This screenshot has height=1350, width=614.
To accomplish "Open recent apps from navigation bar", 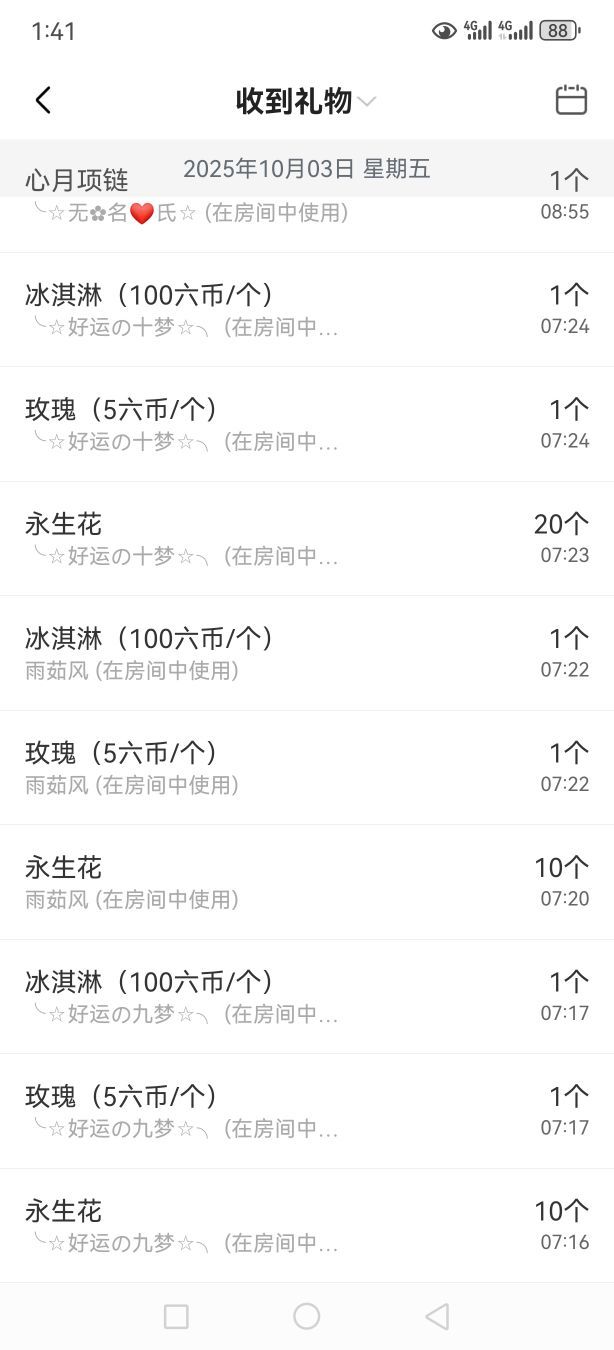I will 176,1316.
